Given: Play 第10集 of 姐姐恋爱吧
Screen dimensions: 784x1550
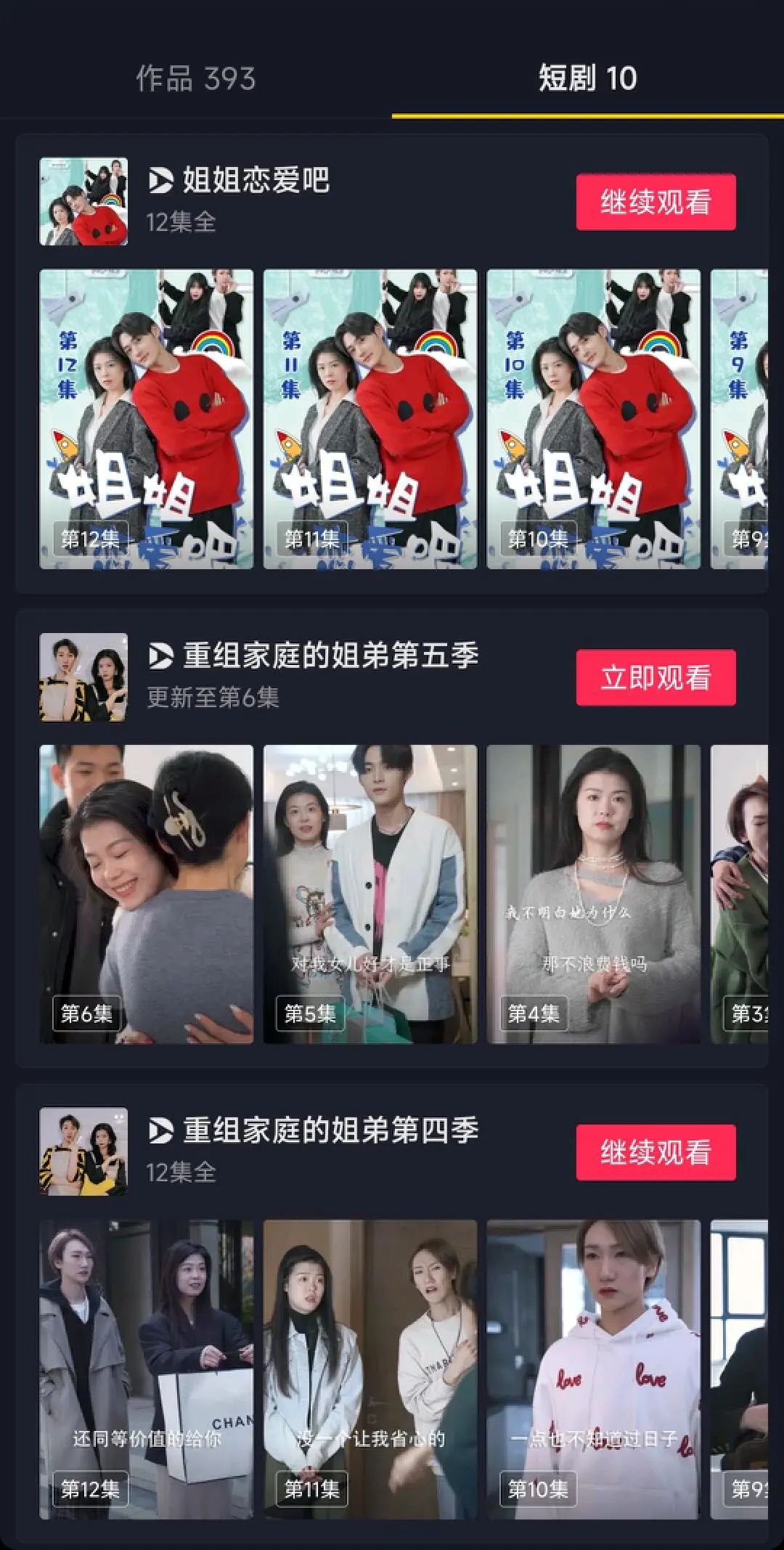Looking at the screenshot, I should [x=593, y=419].
